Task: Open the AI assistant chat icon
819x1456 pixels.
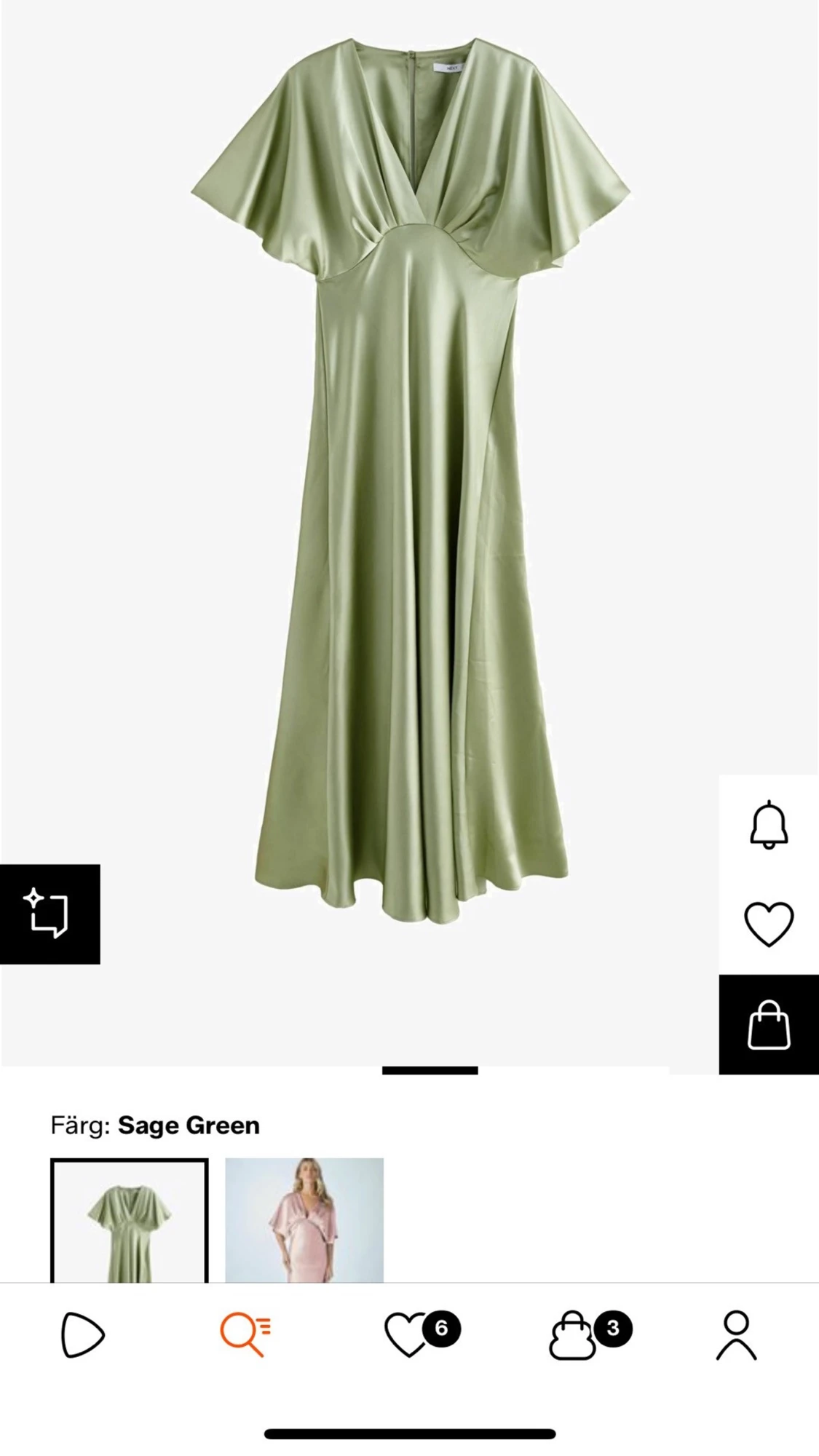Action: click(50, 914)
